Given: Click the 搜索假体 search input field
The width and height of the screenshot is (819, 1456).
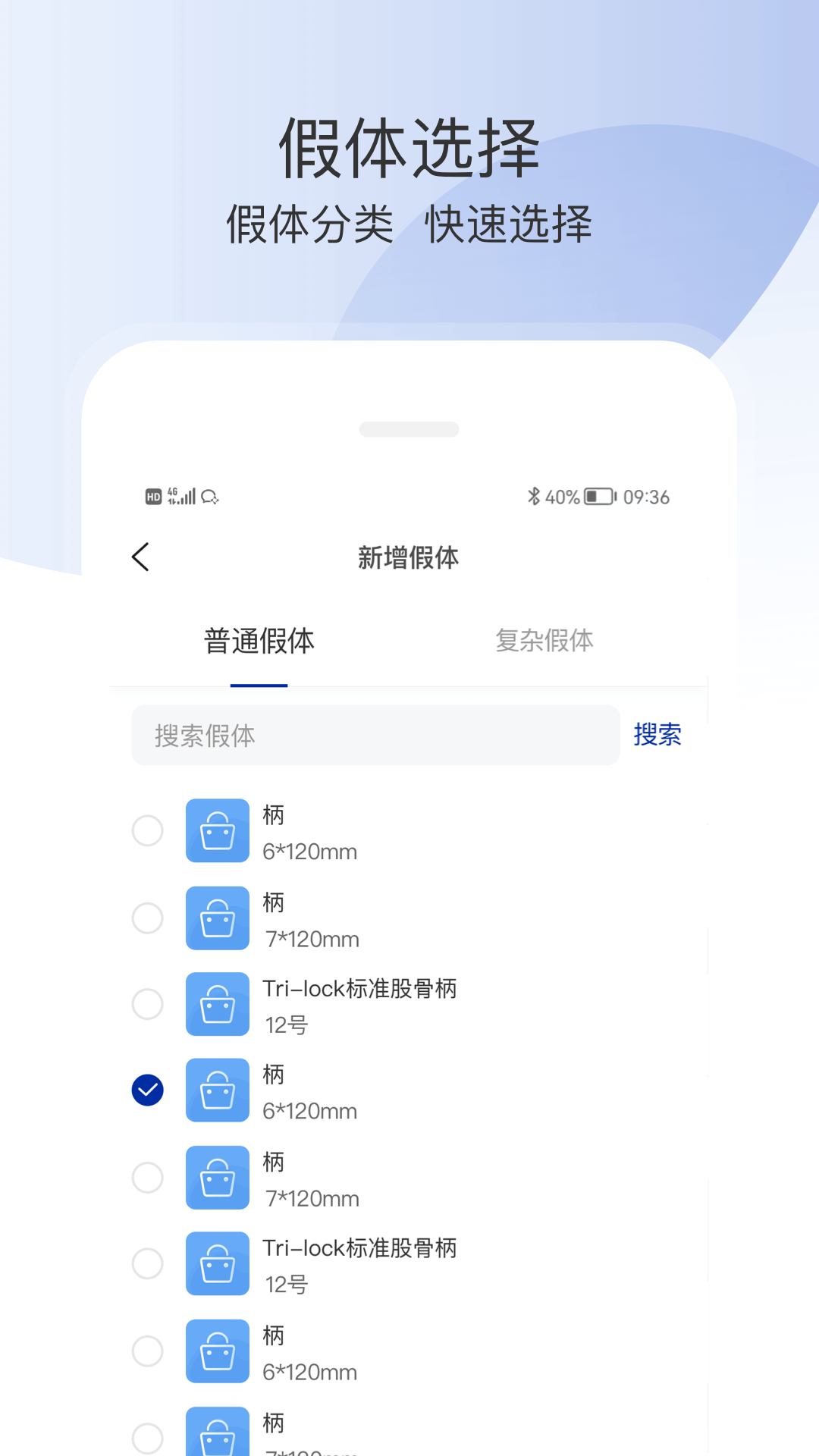Looking at the screenshot, I should coord(375,736).
